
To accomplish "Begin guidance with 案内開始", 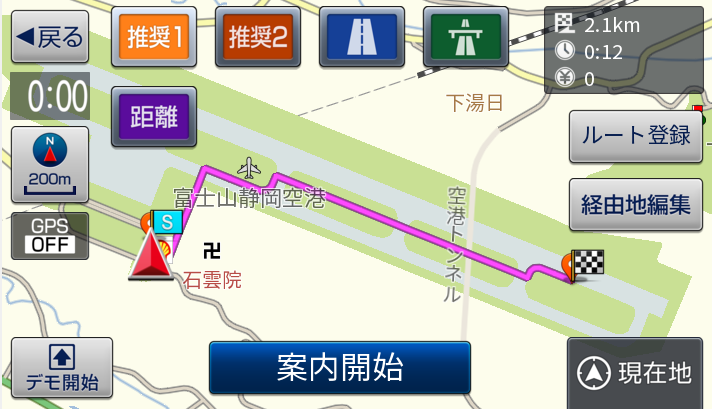I will (x=339, y=368).
